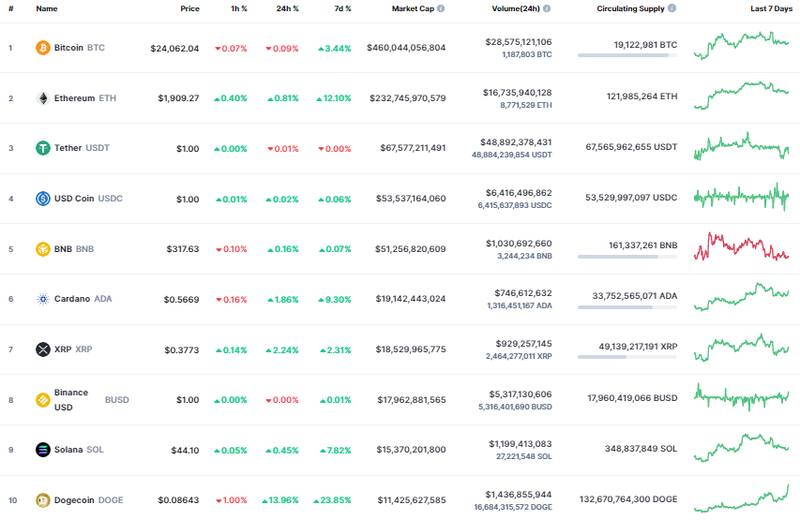Screen dimensions: 800x520
Task: Sort the list by Price header
Action: pos(189,8)
